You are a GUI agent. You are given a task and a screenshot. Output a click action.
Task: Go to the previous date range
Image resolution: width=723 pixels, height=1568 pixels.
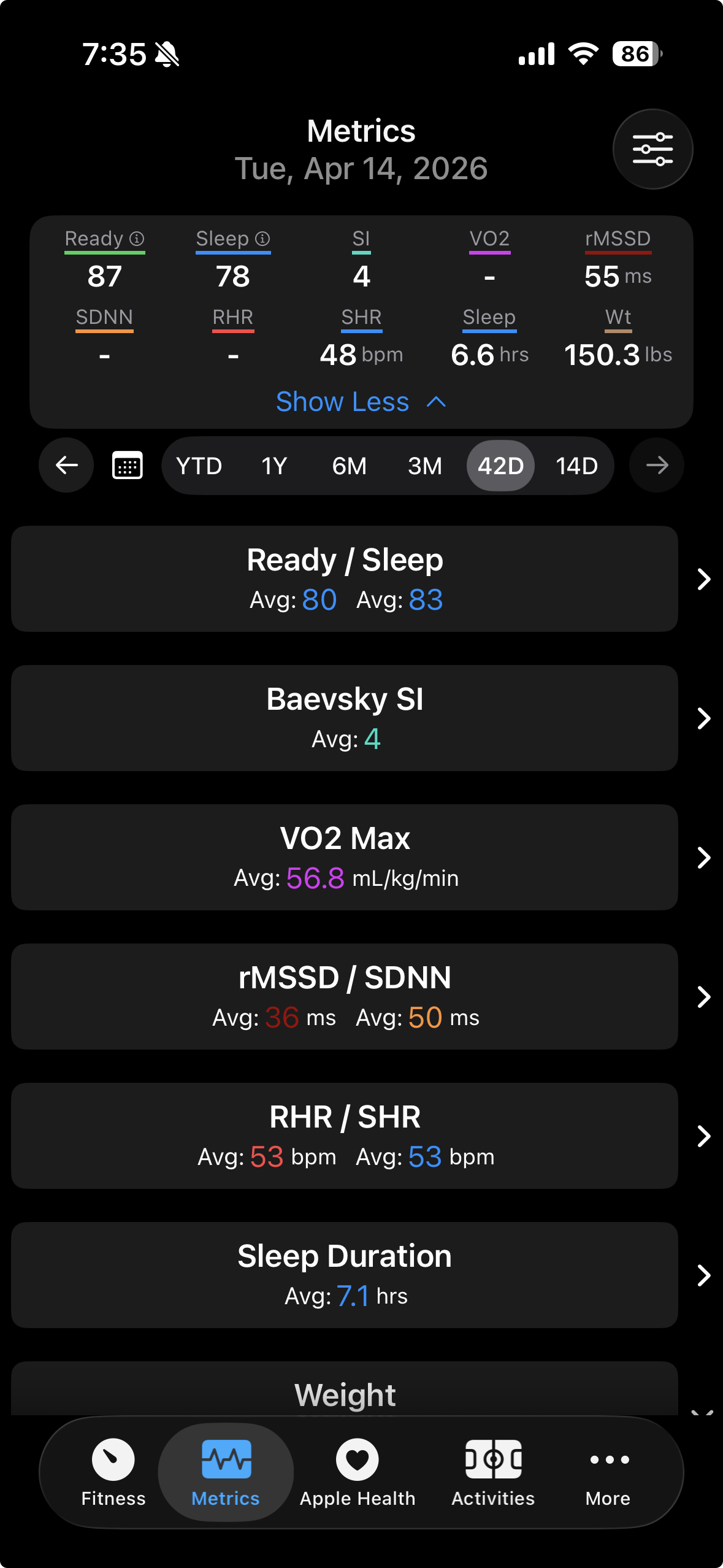66,466
